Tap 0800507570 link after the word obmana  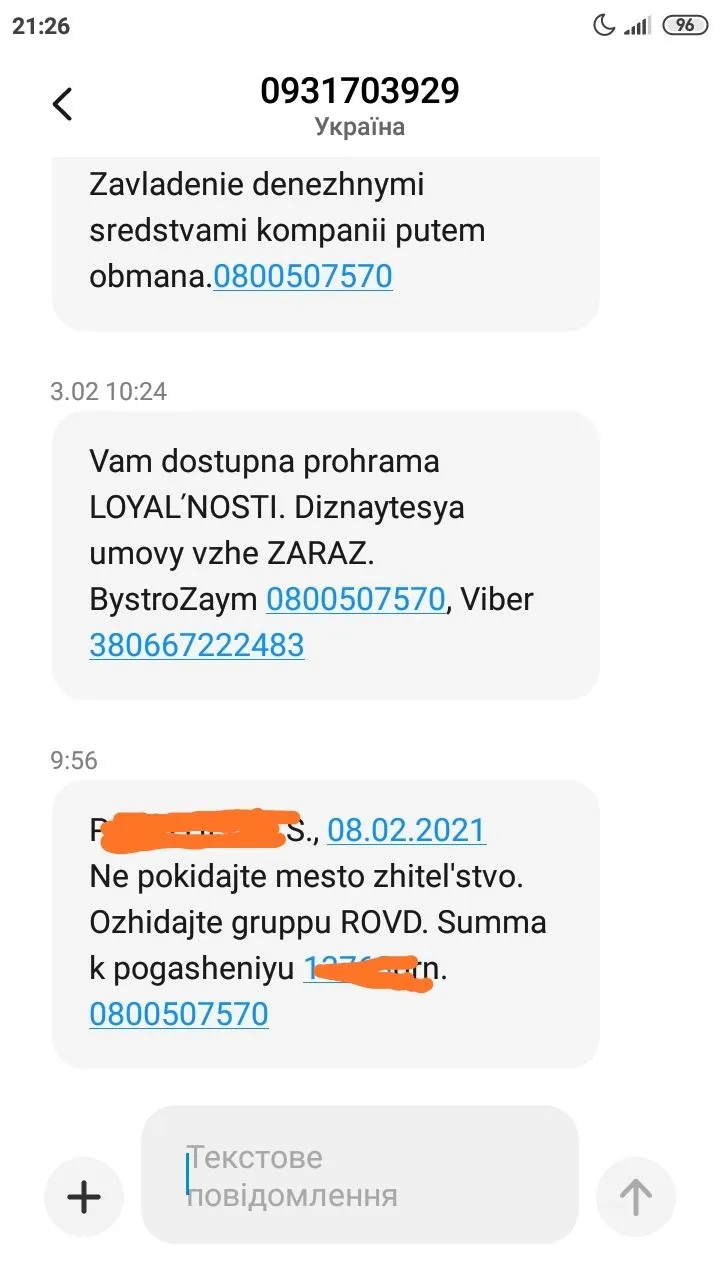pos(303,276)
